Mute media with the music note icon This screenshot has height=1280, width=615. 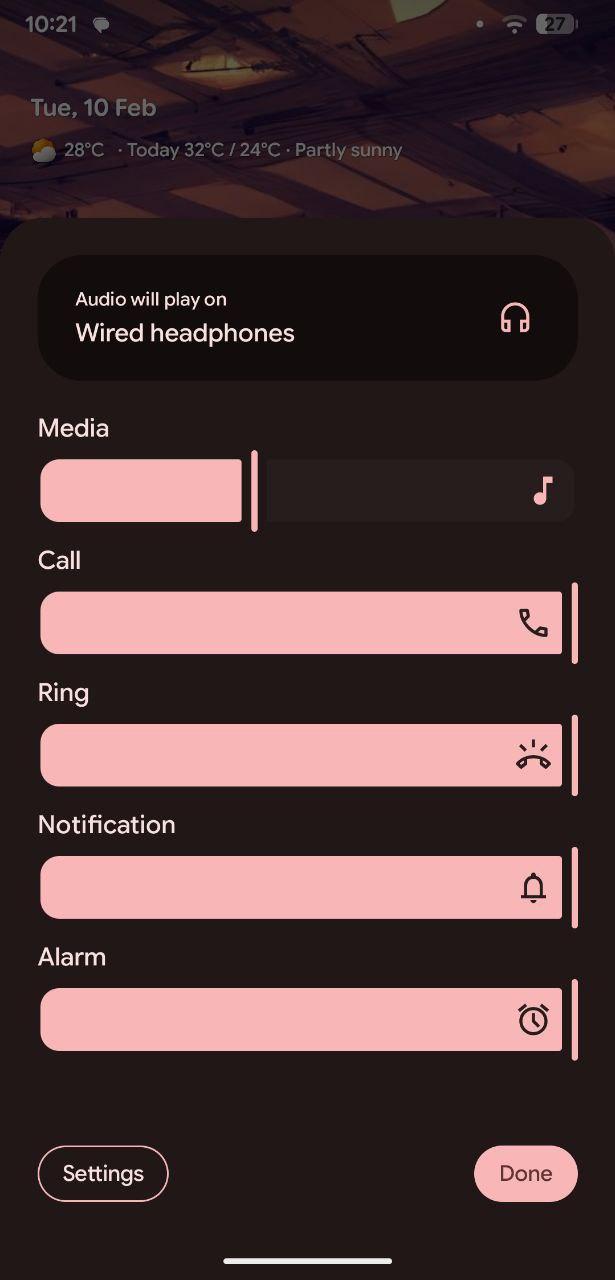click(542, 491)
